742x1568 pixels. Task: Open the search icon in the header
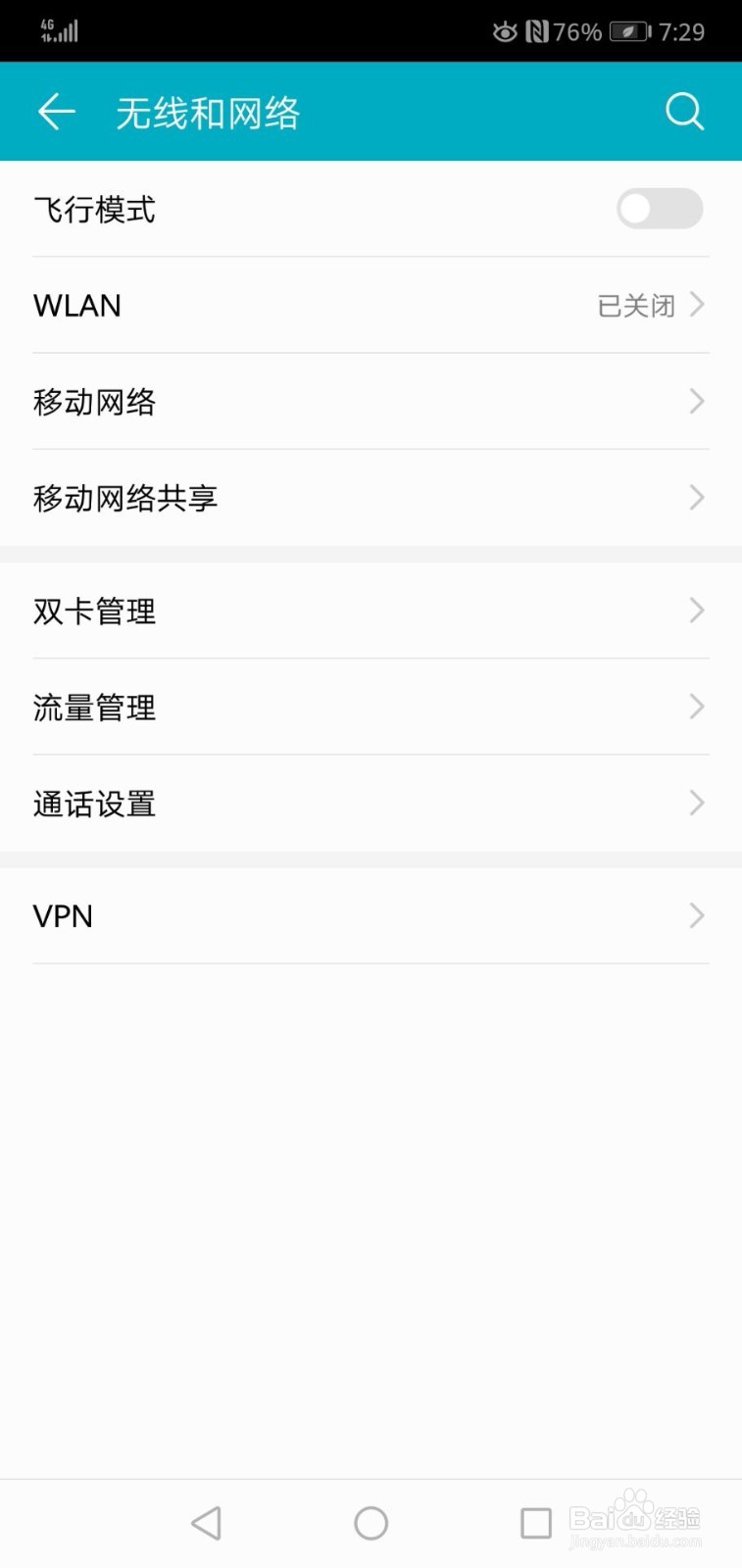684,112
